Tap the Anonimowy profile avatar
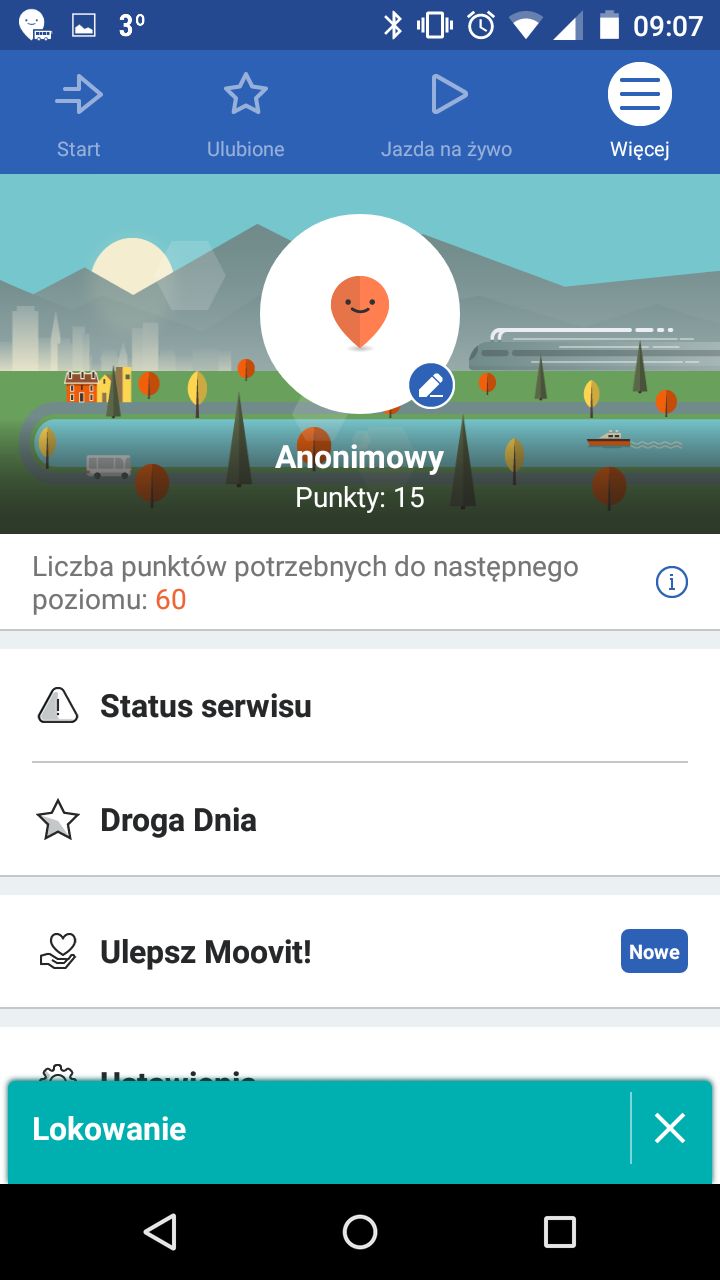Image resolution: width=720 pixels, height=1280 pixels. click(x=360, y=314)
